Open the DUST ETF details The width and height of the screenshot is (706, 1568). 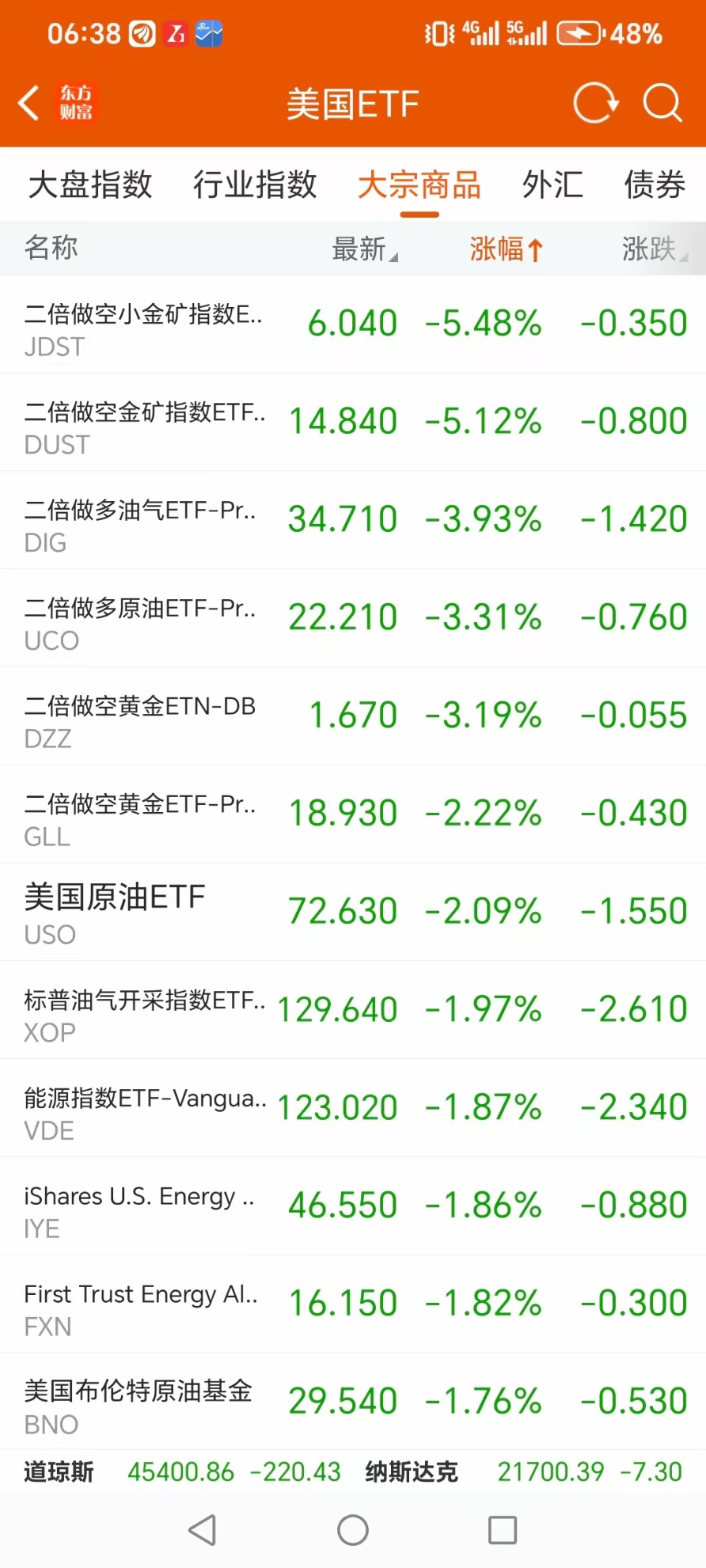[353, 423]
